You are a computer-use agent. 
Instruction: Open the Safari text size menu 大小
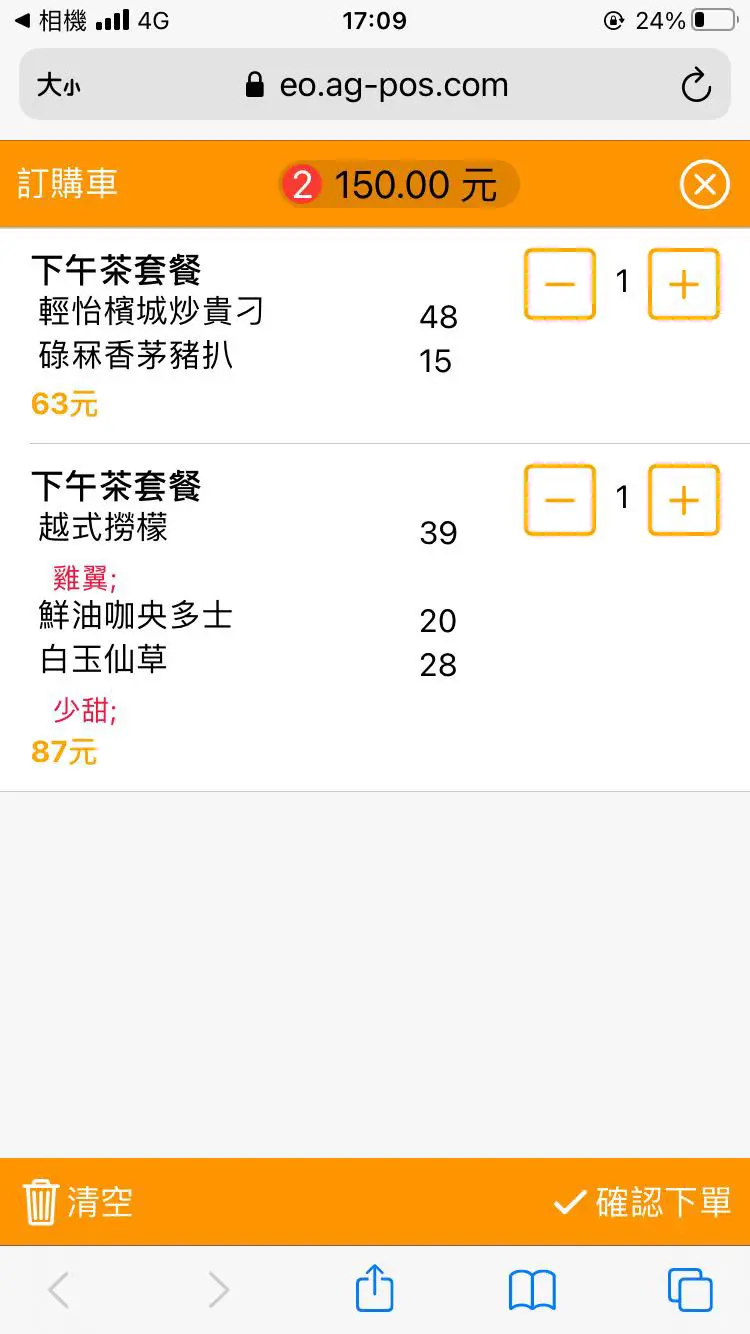[x=58, y=86]
